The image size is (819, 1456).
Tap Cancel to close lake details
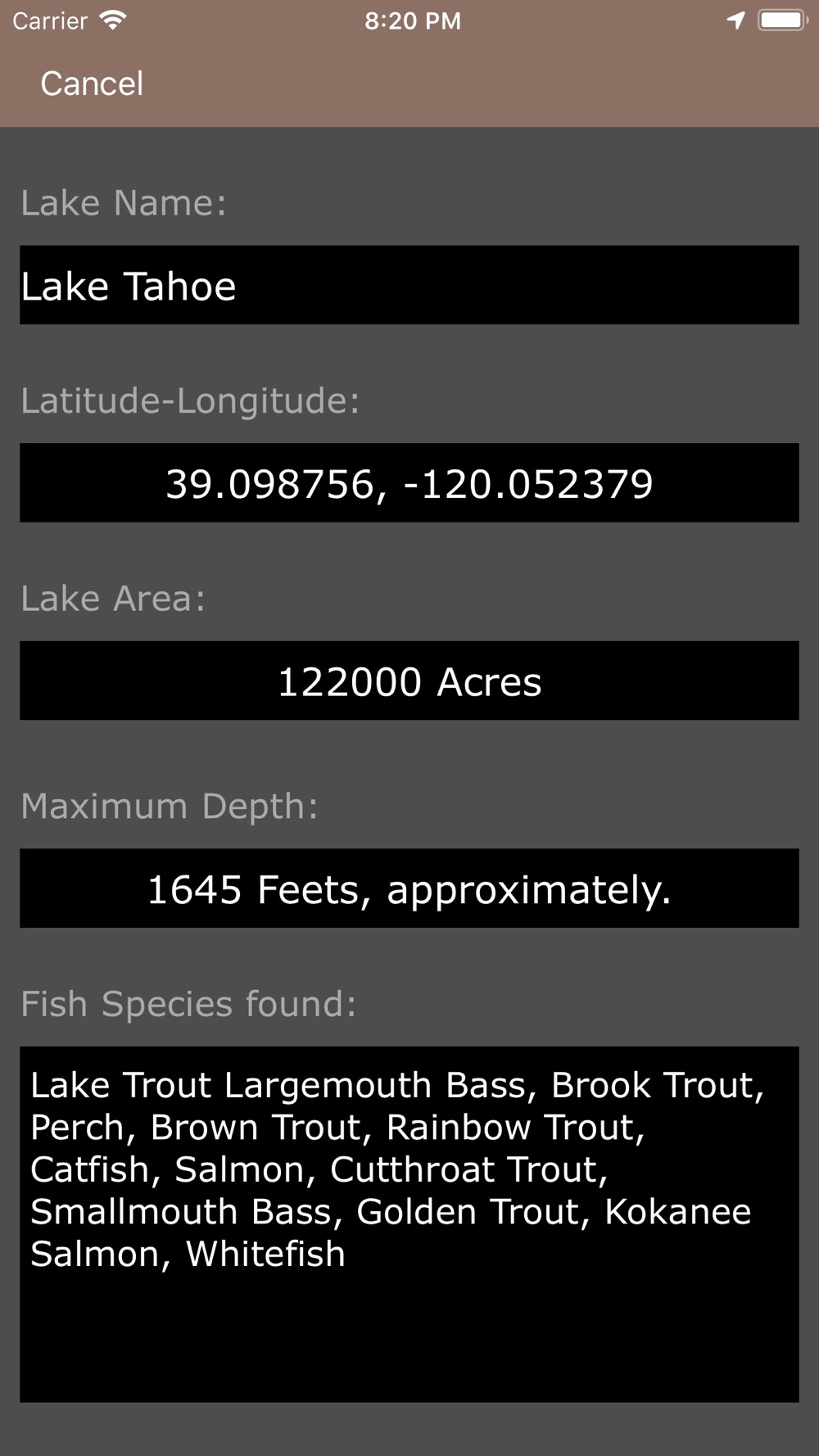[x=92, y=84]
